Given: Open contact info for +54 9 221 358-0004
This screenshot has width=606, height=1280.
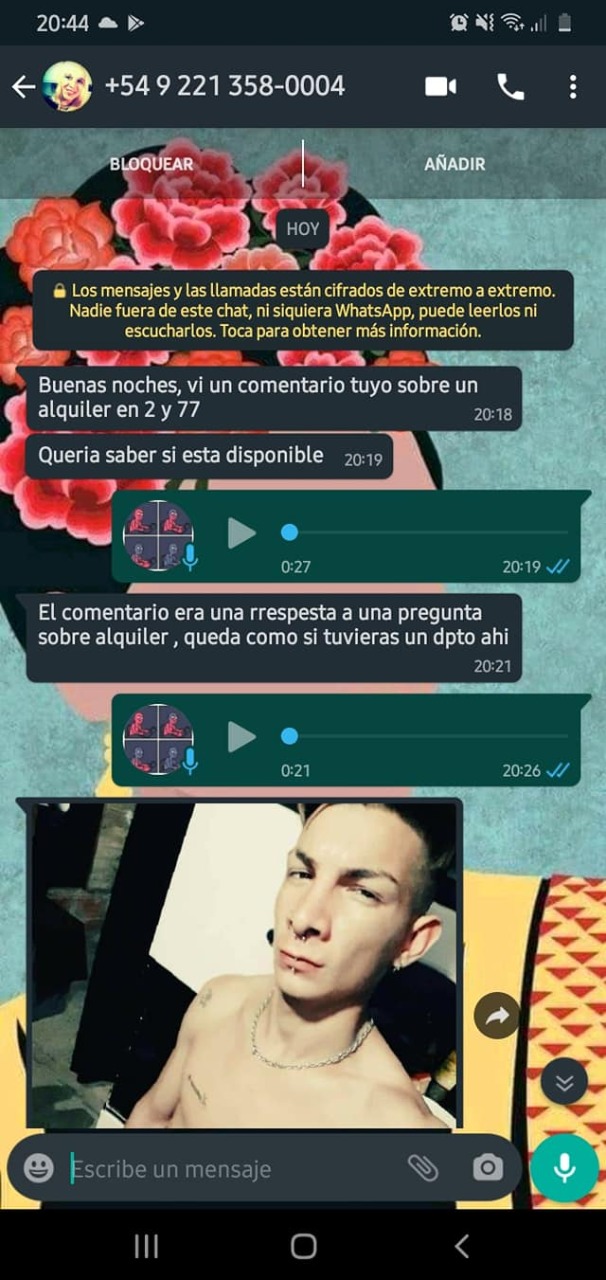Looking at the screenshot, I should [x=225, y=87].
